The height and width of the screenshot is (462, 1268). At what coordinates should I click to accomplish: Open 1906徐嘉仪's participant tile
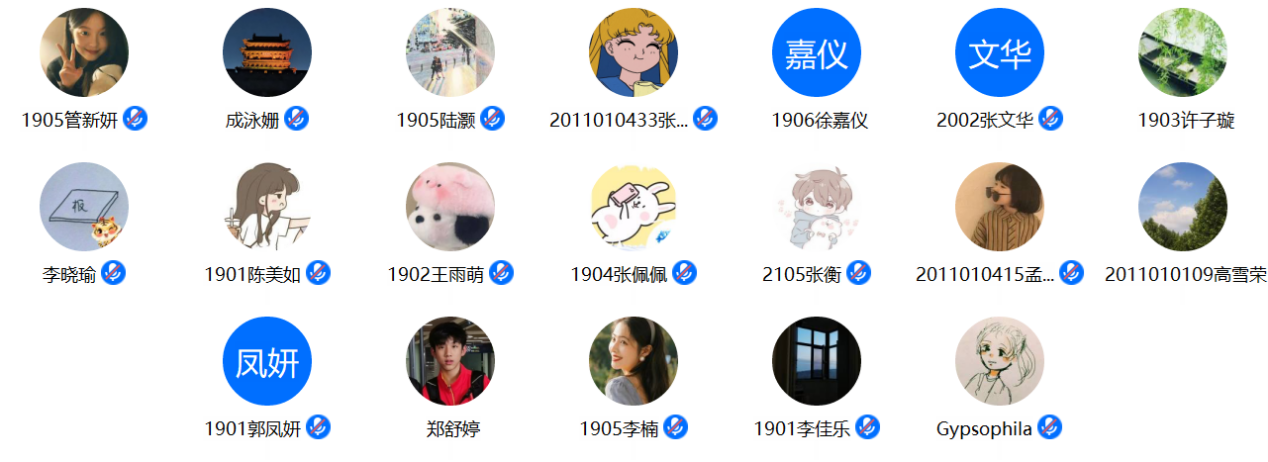816,53
